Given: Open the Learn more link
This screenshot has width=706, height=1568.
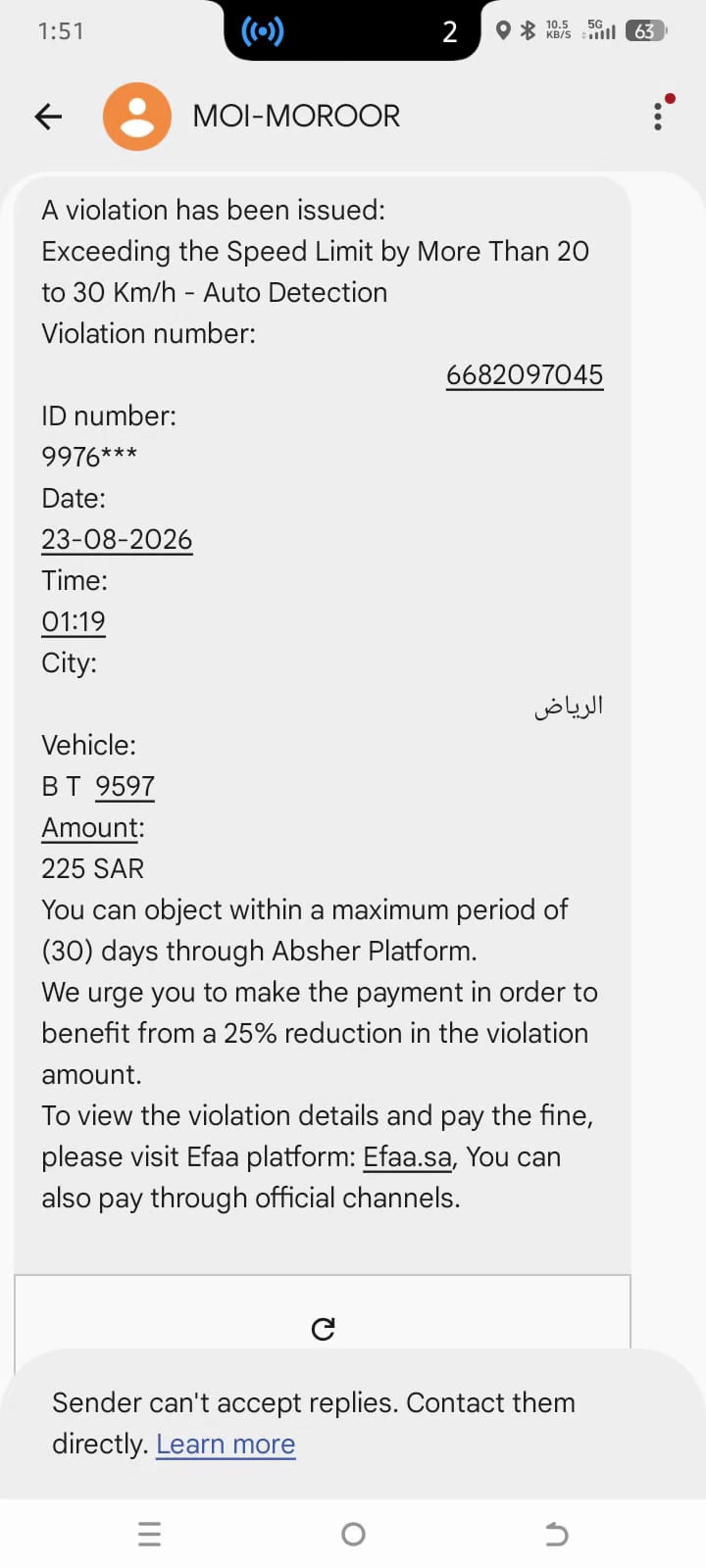Looking at the screenshot, I should click(226, 1444).
